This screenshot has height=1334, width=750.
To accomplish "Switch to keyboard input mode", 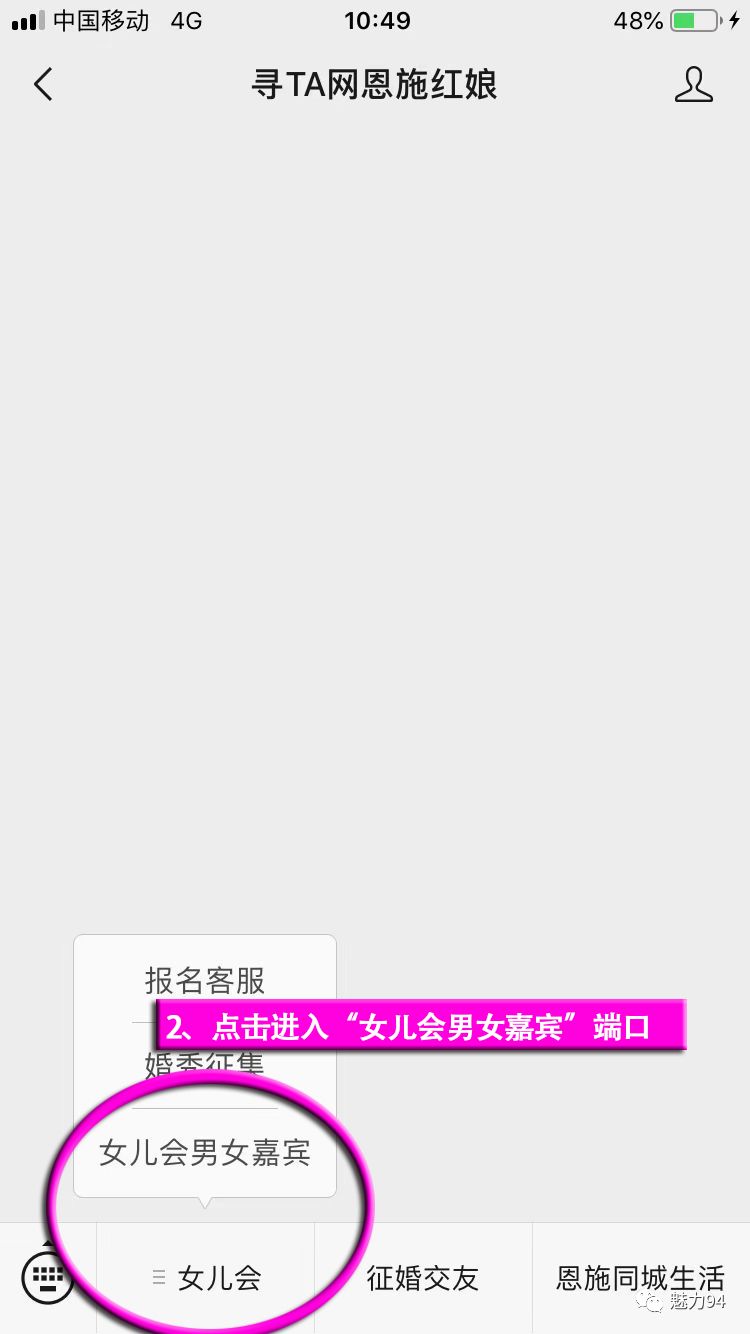I will tap(47, 1277).
